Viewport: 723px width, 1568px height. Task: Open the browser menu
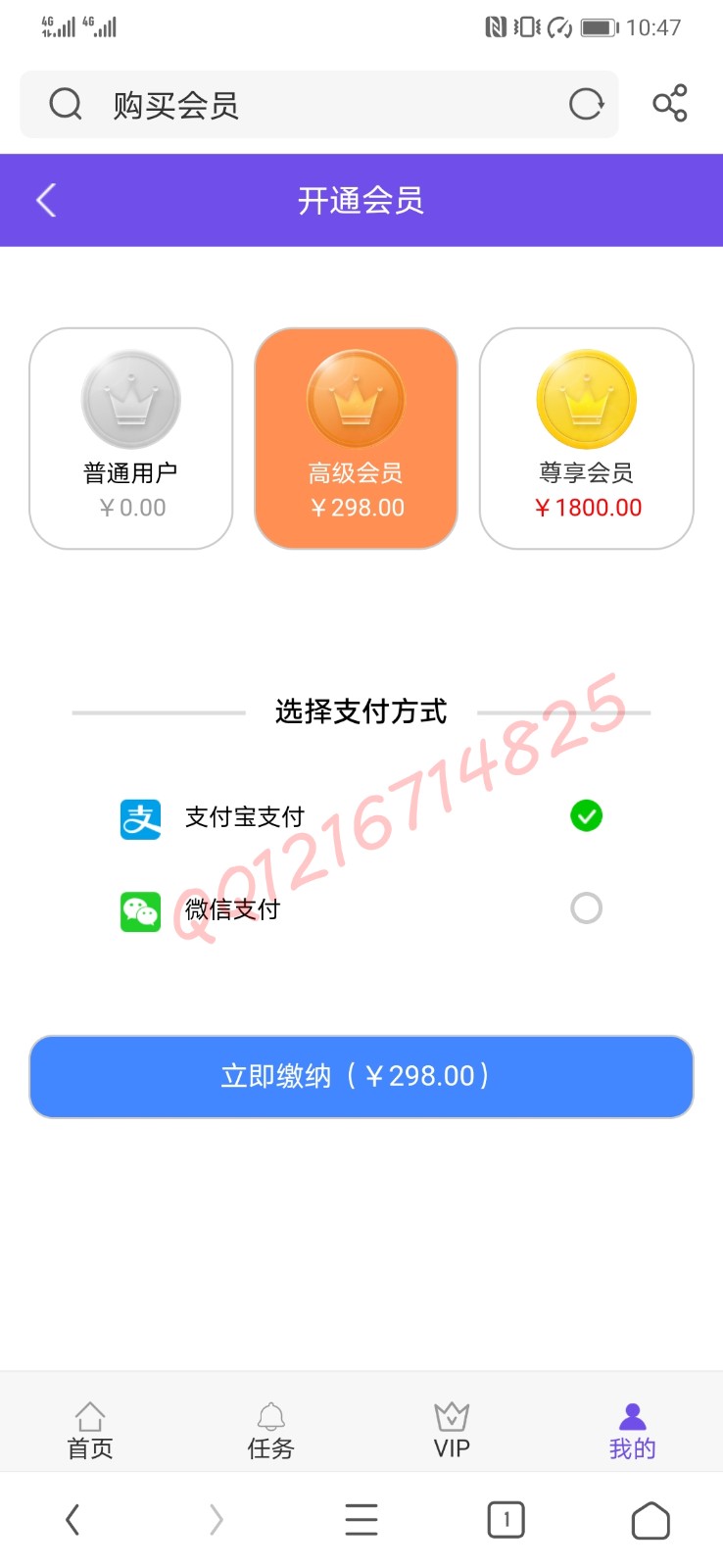[361, 1520]
